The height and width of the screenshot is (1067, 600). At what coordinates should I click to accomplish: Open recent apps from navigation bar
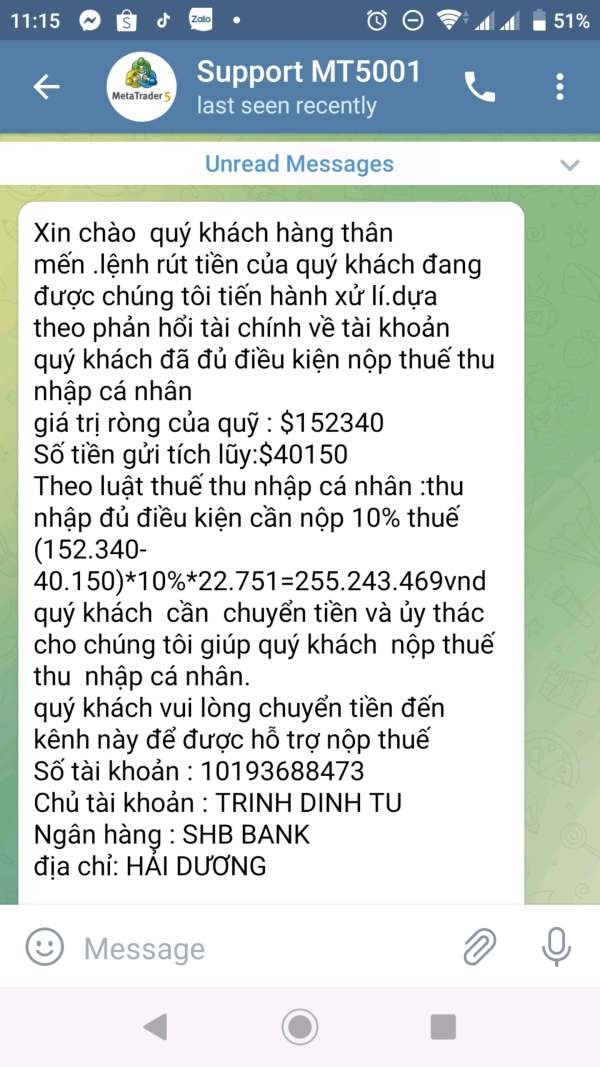tap(443, 1027)
